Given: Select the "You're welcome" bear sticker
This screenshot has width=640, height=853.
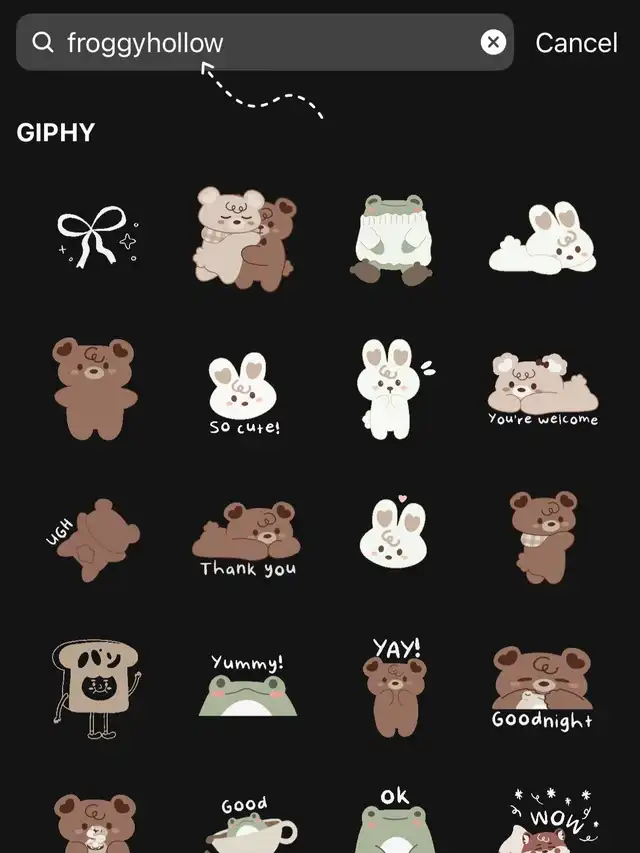Looking at the screenshot, I should tap(543, 391).
